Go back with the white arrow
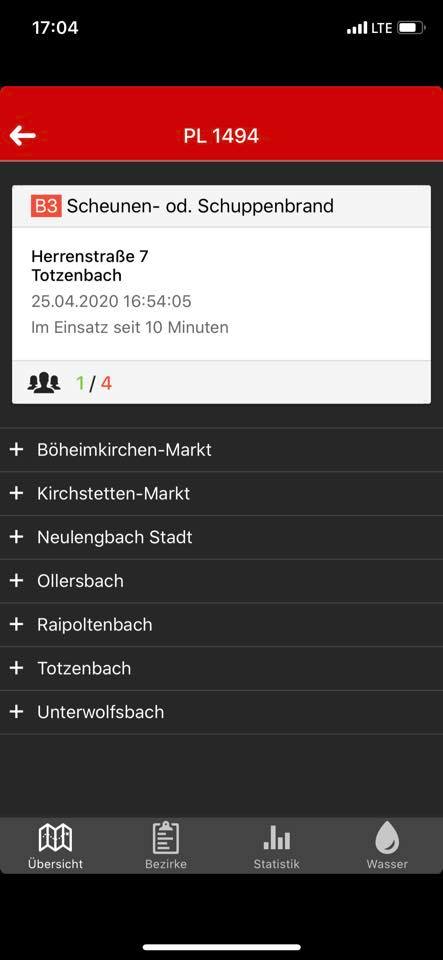This screenshot has height=960, width=443. click(x=23, y=135)
